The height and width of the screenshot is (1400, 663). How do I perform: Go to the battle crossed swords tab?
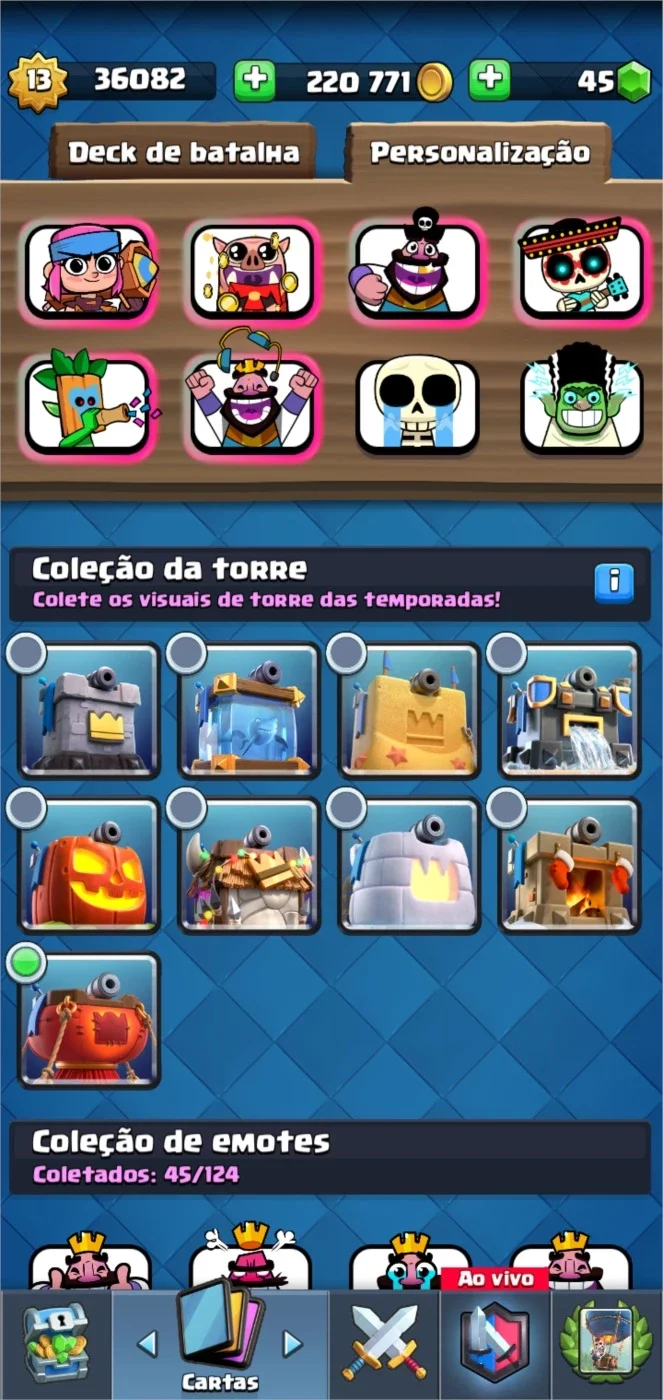pos(384,1345)
